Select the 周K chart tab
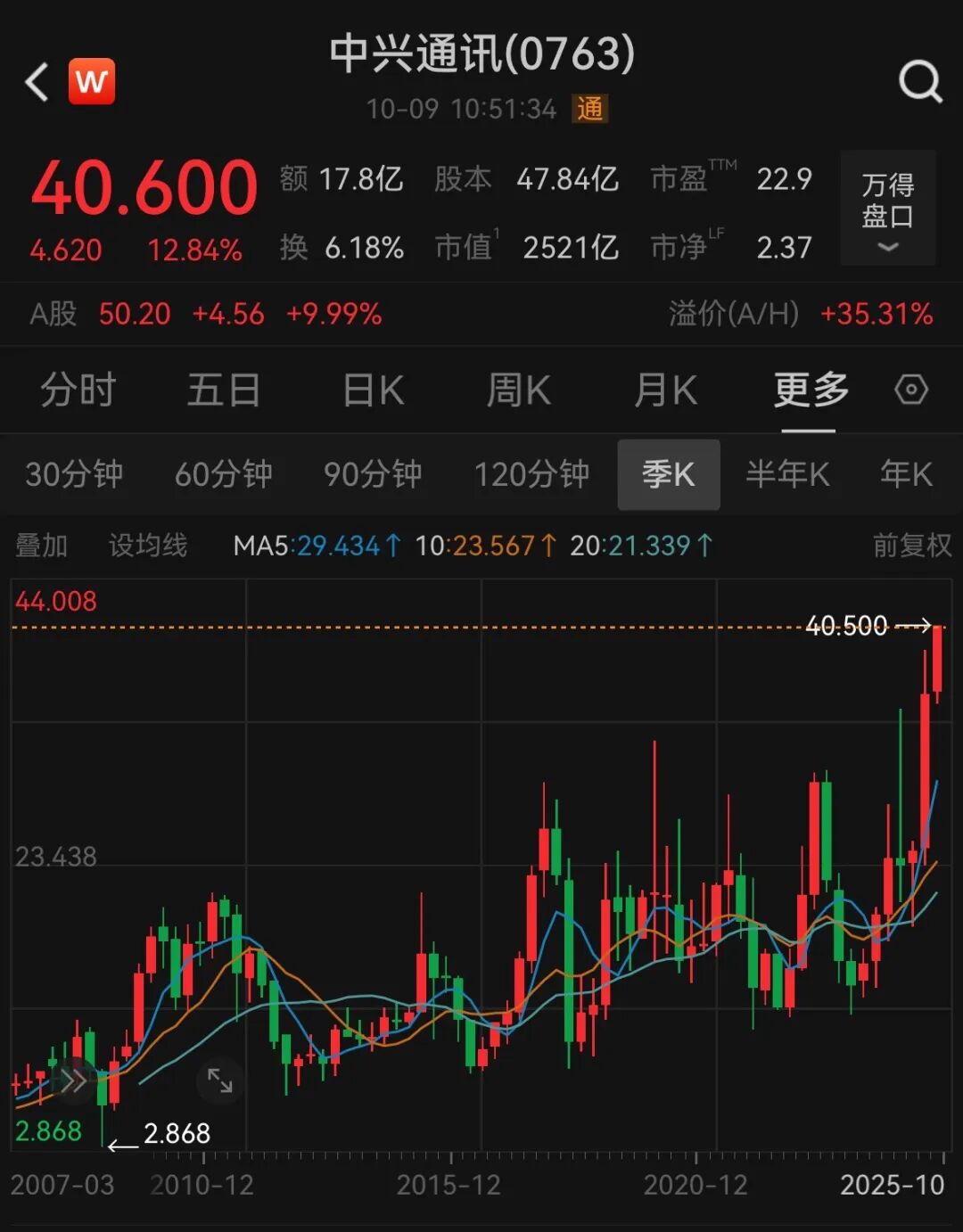Image resolution: width=963 pixels, height=1232 pixels. tap(518, 390)
